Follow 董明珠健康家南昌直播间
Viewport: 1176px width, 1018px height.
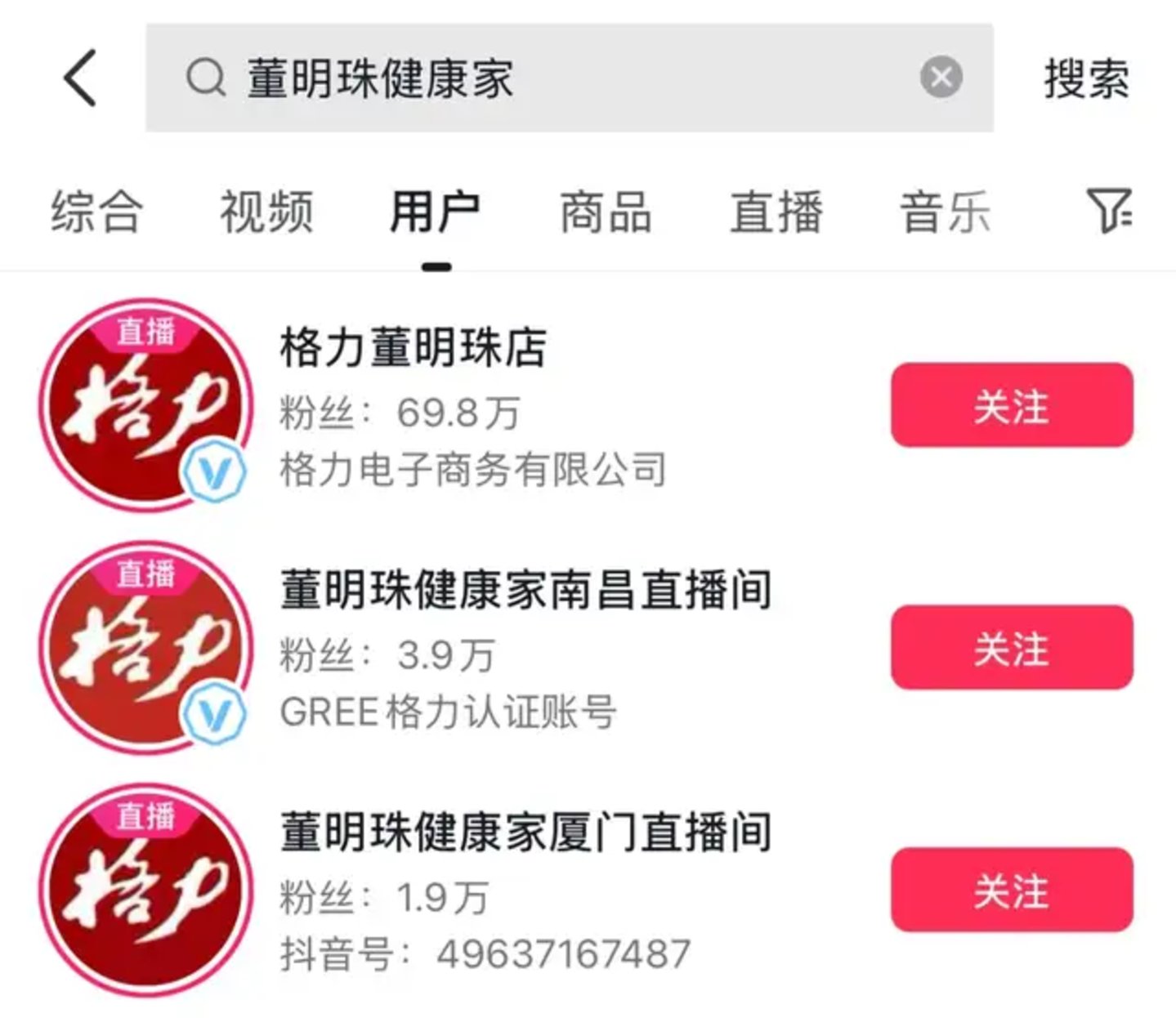pyautogui.click(x=1012, y=647)
